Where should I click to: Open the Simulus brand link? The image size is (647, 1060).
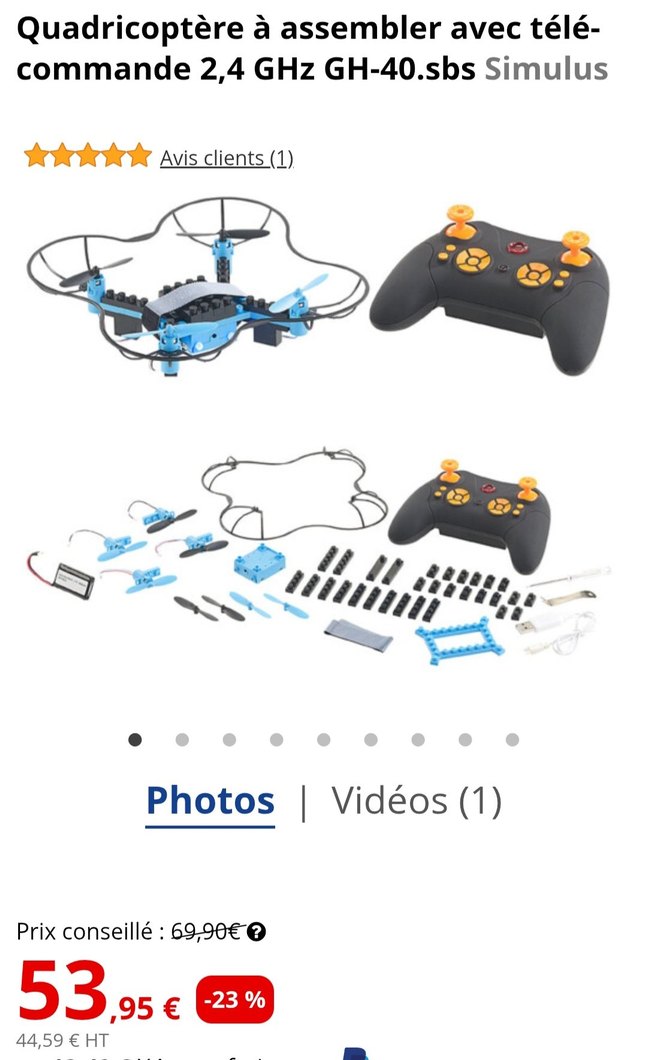click(x=546, y=69)
